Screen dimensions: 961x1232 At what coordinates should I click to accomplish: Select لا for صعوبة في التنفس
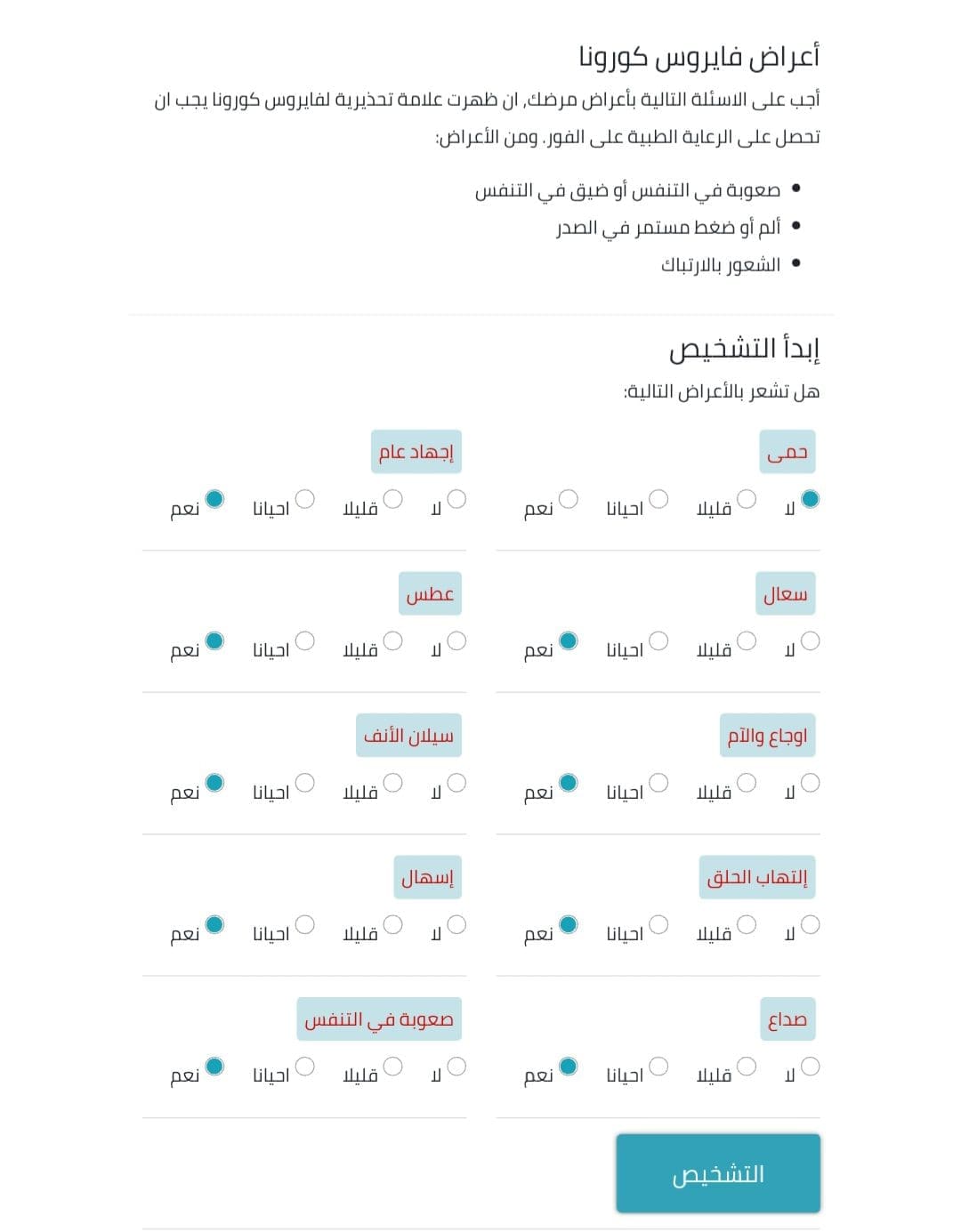[456, 1066]
